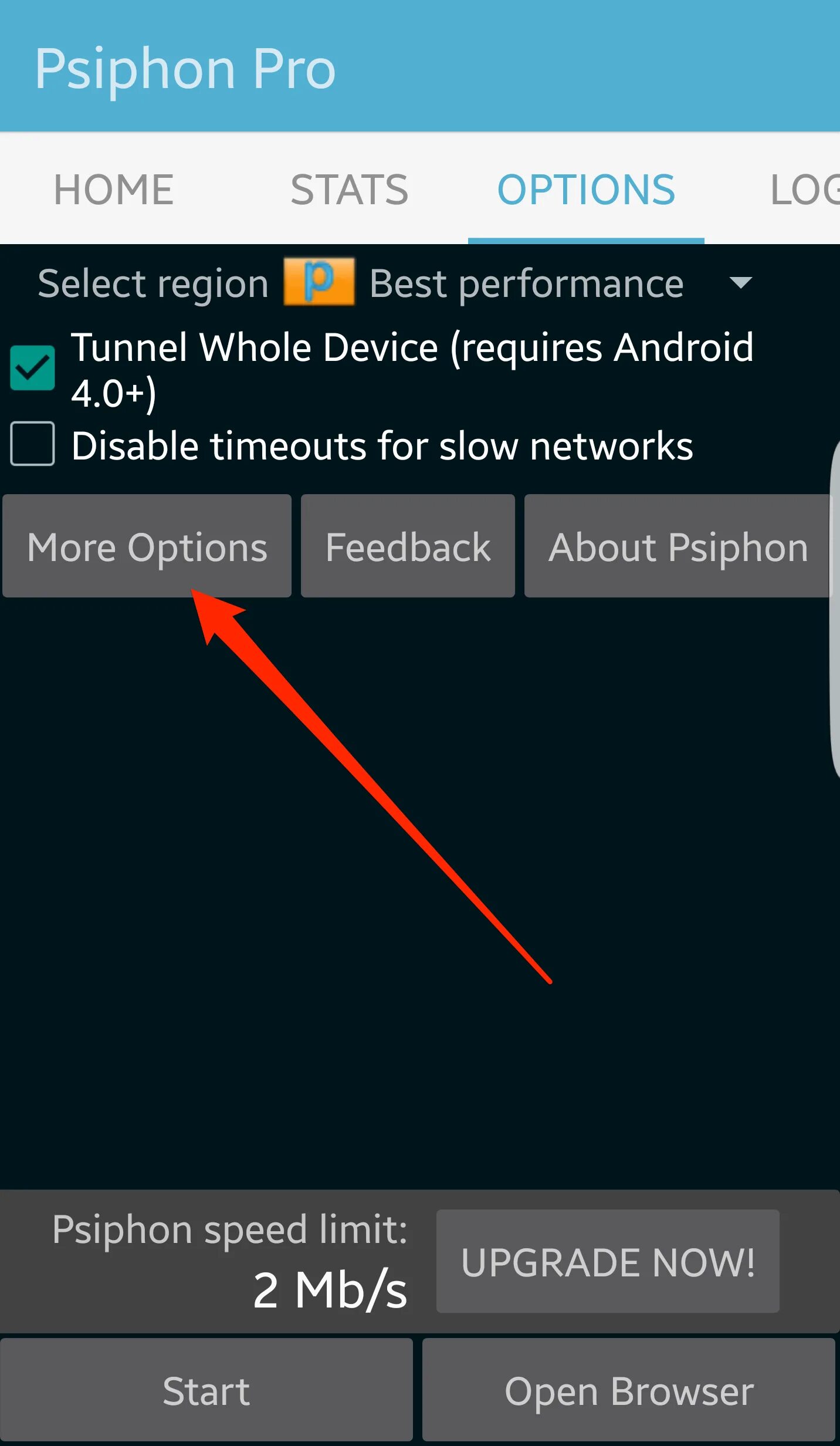Open More Options

pyautogui.click(x=147, y=546)
